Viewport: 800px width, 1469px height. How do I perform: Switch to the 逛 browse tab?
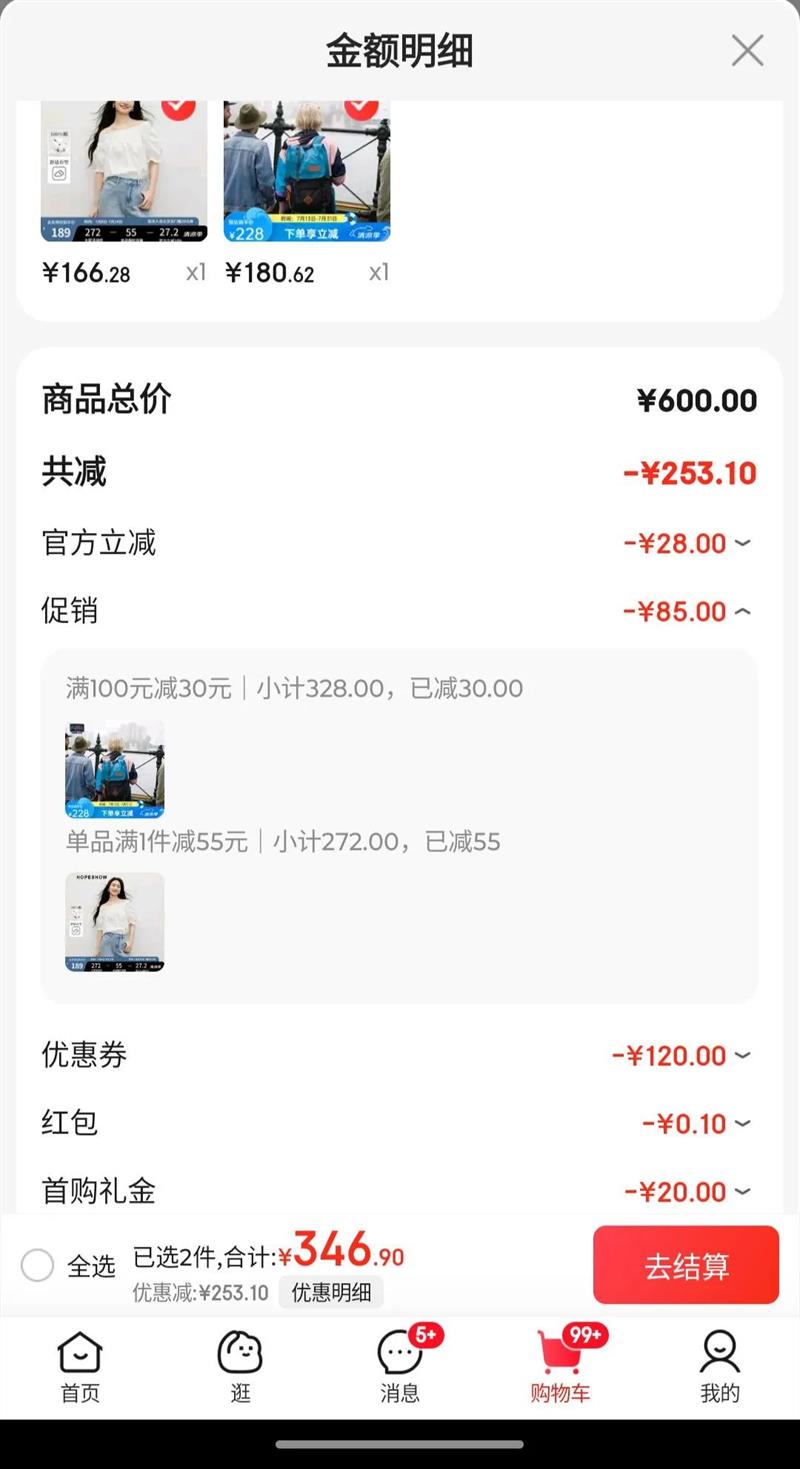point(240,1367)
